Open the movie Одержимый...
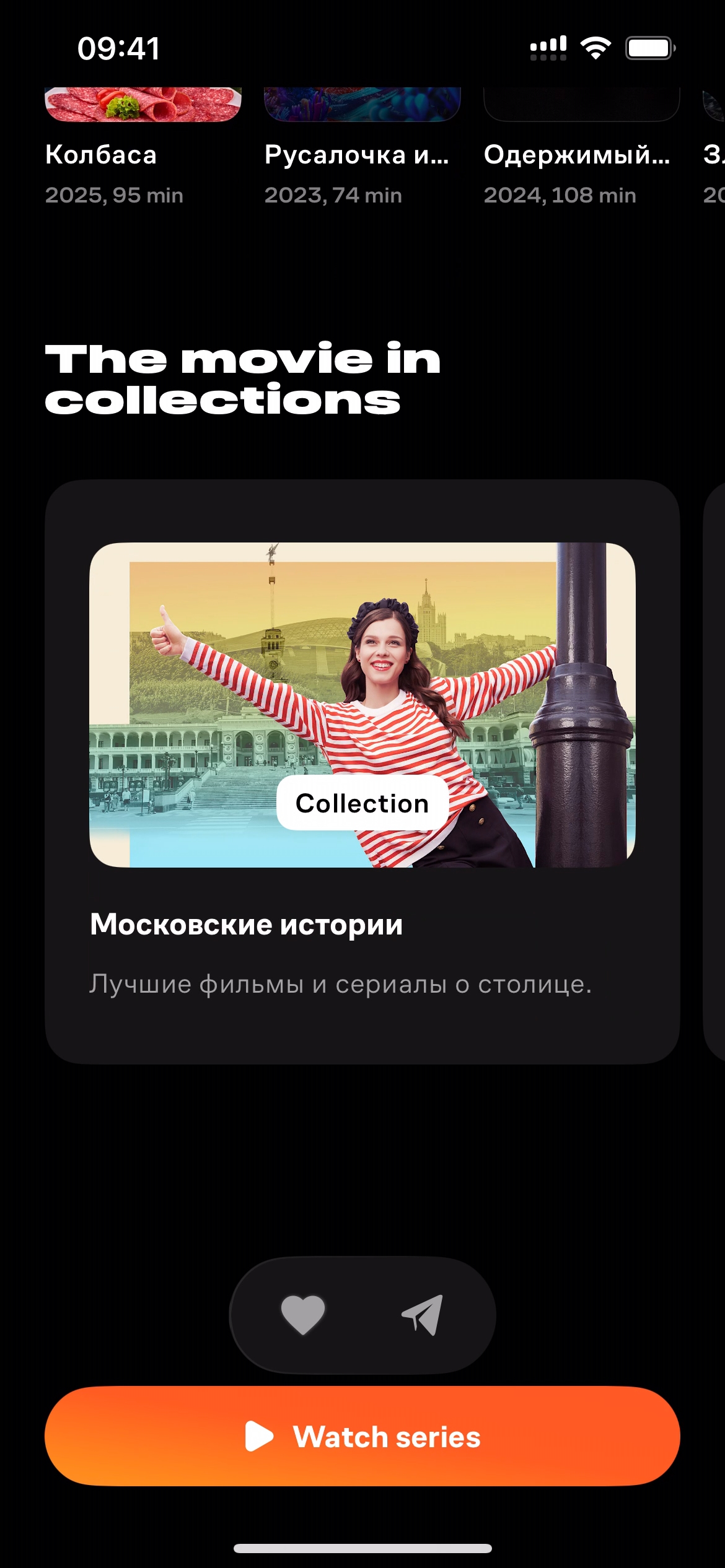This screenshot has height=1568, width=725. coord(581,155)
